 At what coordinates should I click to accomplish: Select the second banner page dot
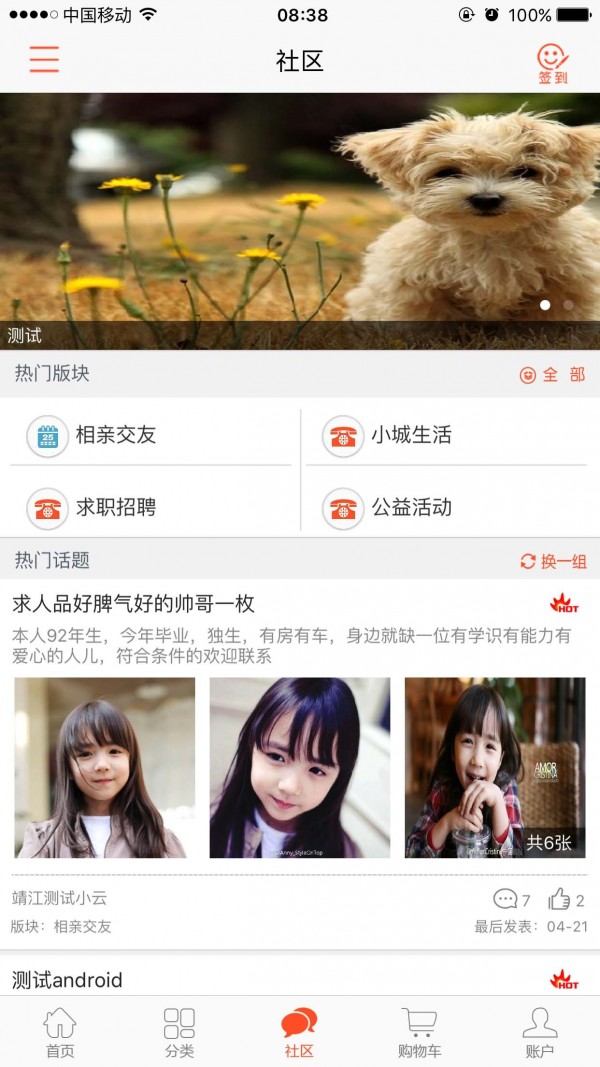[x=568, y=305]
